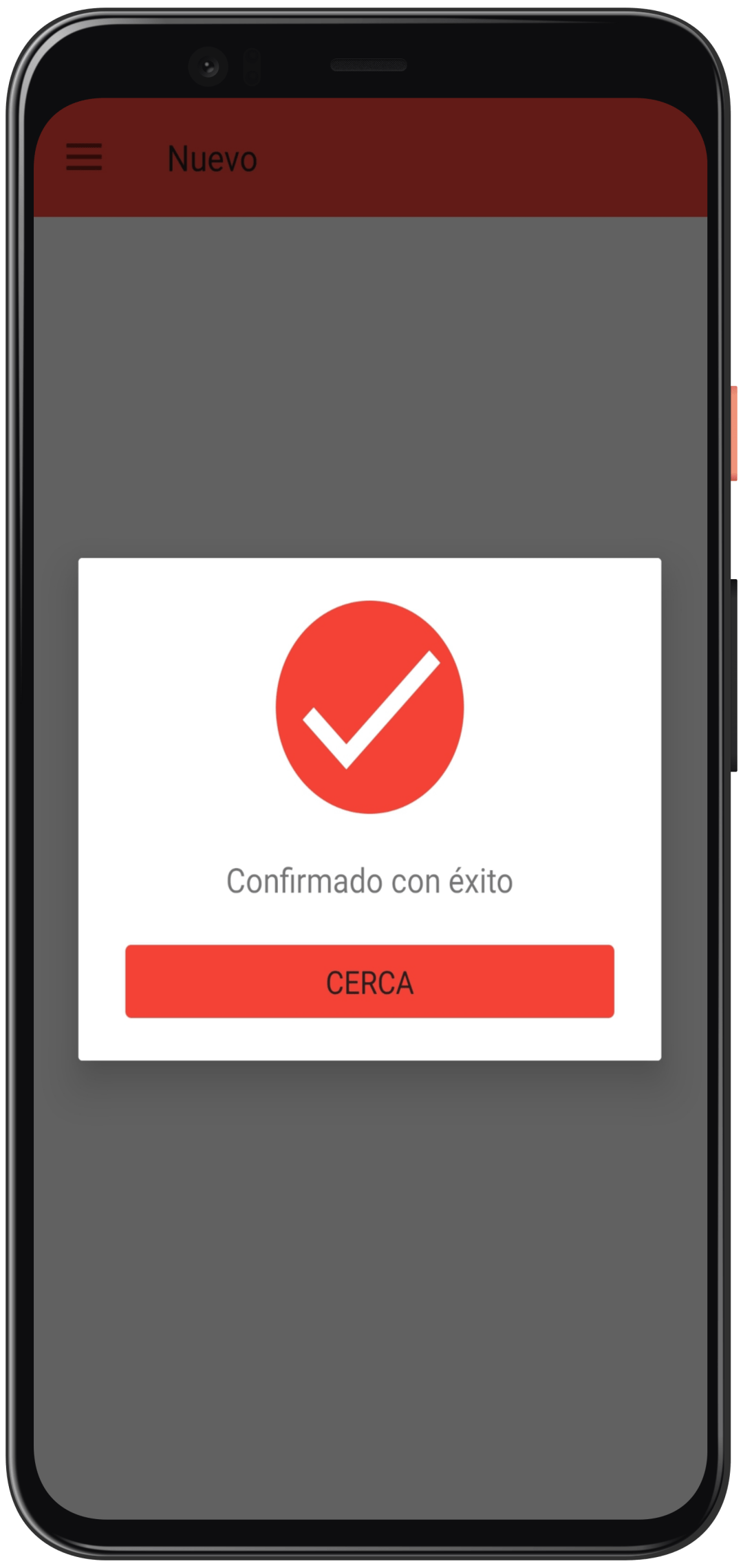
Task: Open the hamburger drawer menu
Action: click(84, 157)
